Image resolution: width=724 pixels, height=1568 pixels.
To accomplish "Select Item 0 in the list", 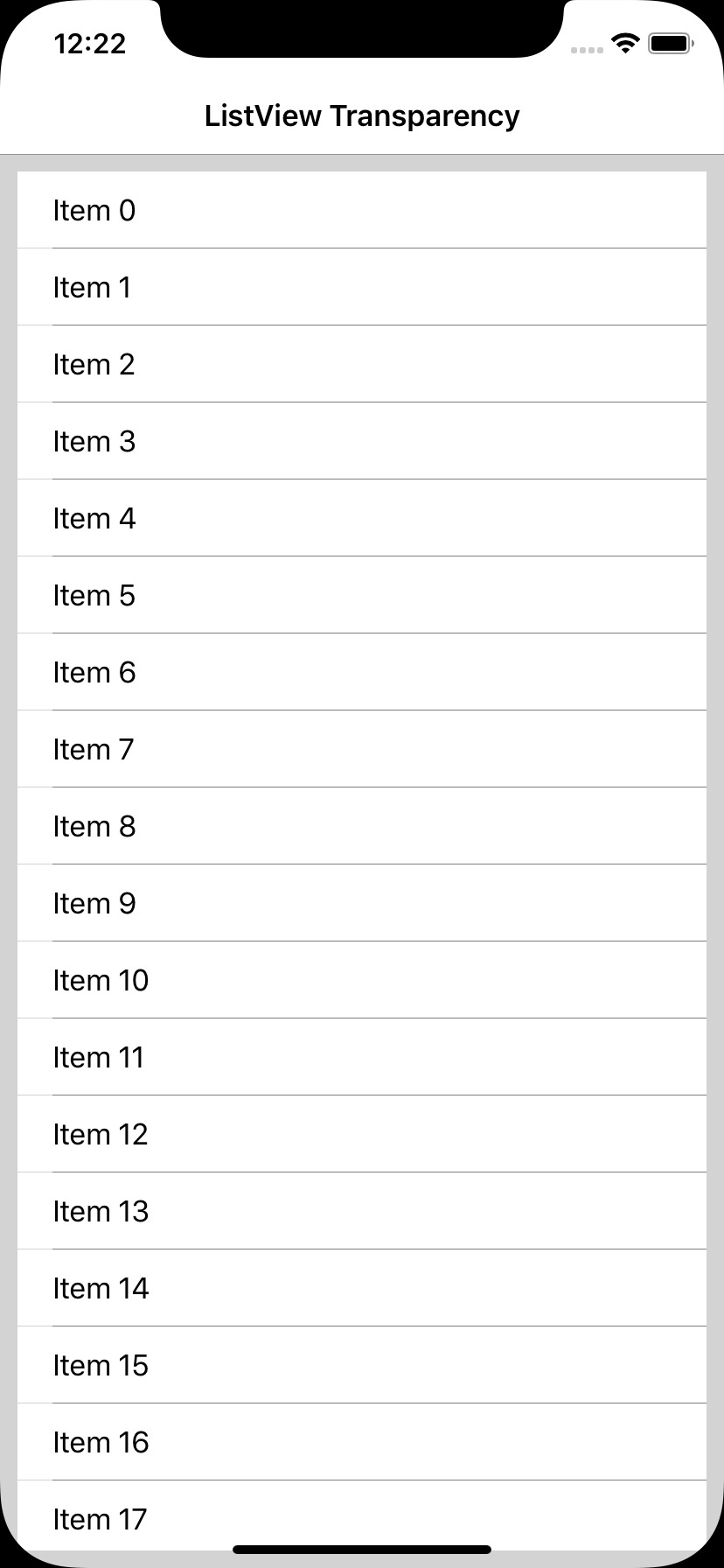I will [362, 210].
